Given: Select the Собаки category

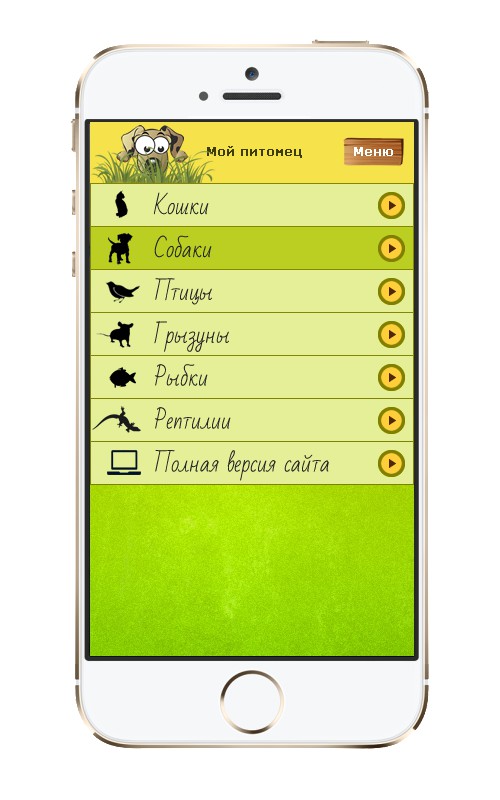Looking at the screenshot, I should pos(252,248).
